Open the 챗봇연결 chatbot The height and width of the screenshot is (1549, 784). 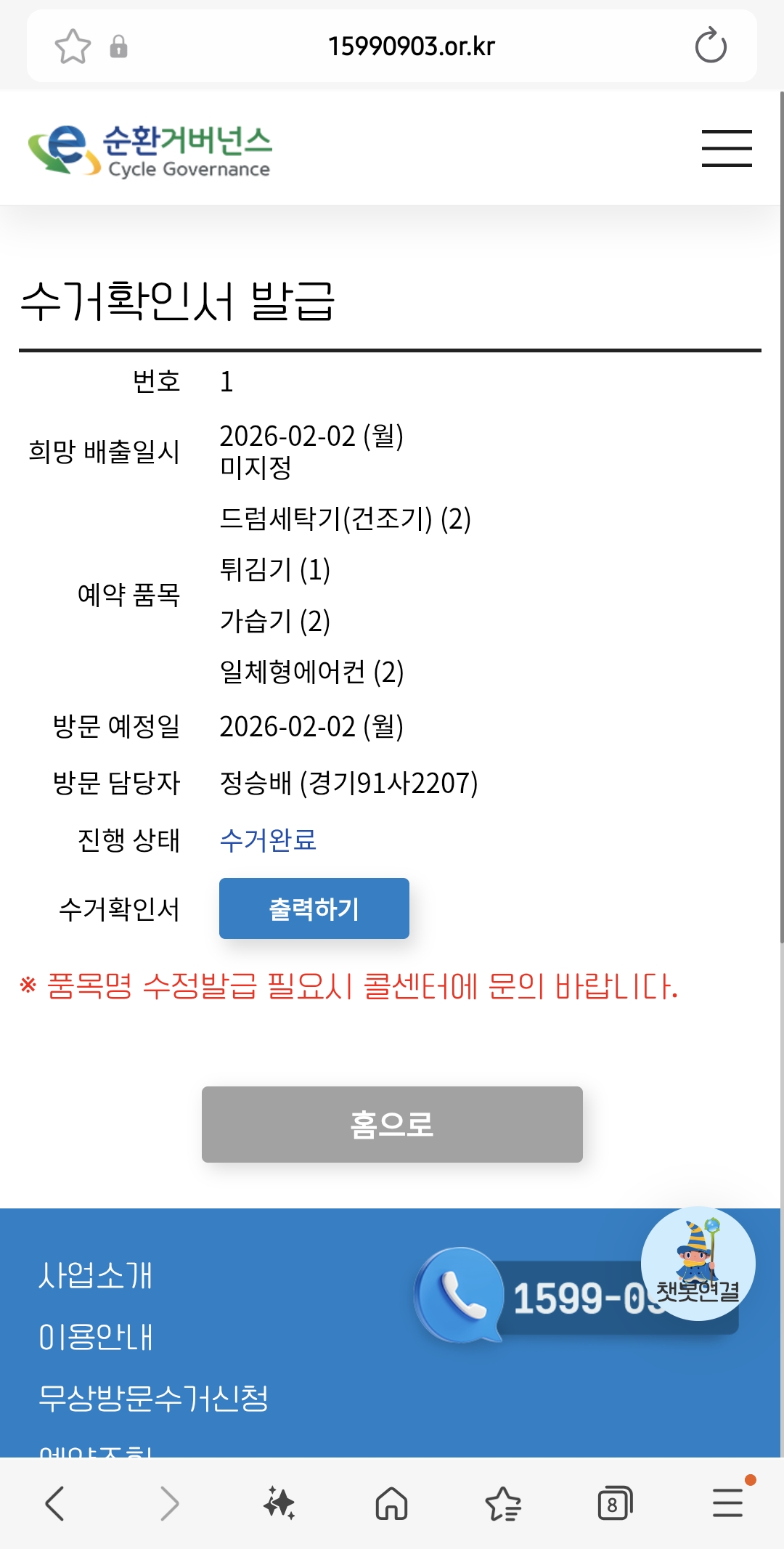coord(698,1264)
